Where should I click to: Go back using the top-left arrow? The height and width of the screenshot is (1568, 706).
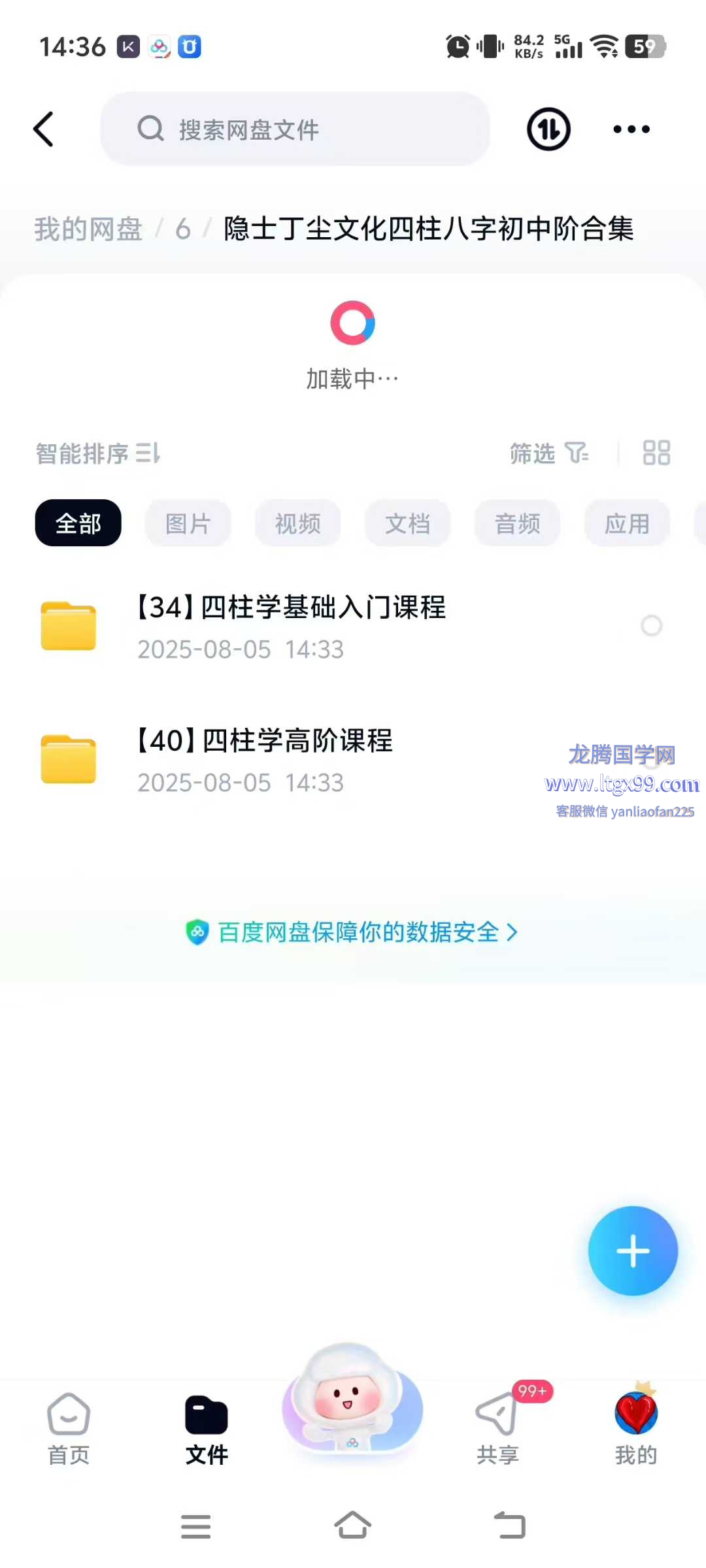tap(44, 129)
